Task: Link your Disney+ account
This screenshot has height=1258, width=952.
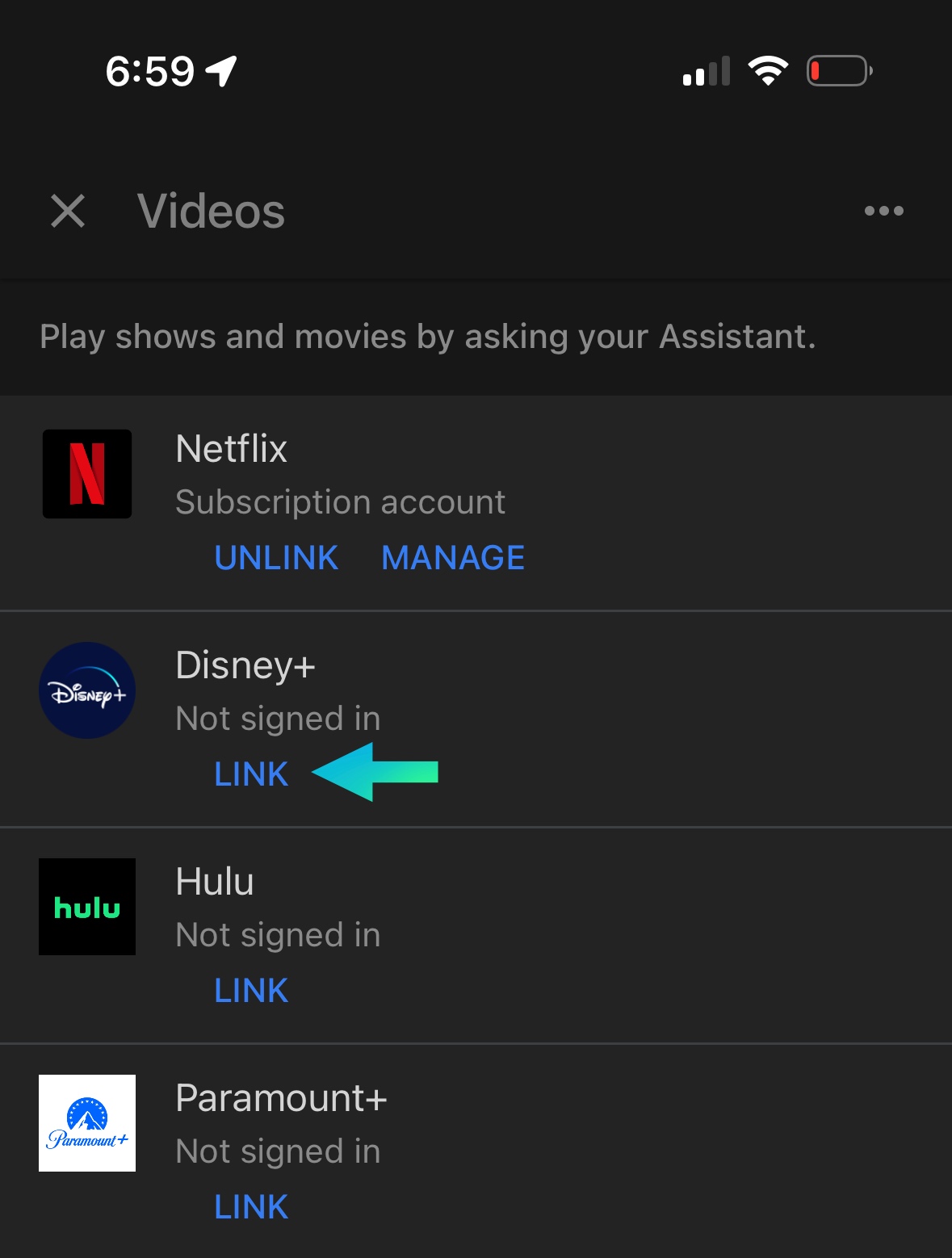Action: click(251, 774)
